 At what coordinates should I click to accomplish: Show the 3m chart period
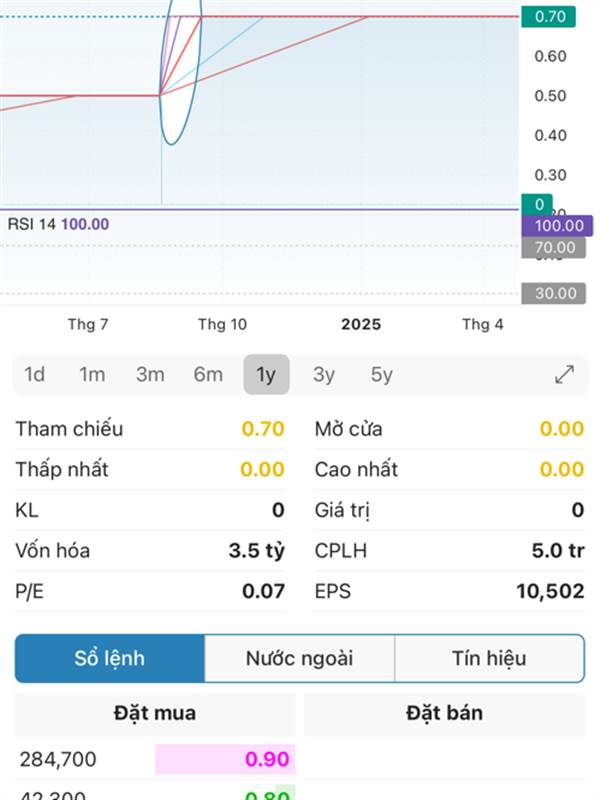point(150,375)
